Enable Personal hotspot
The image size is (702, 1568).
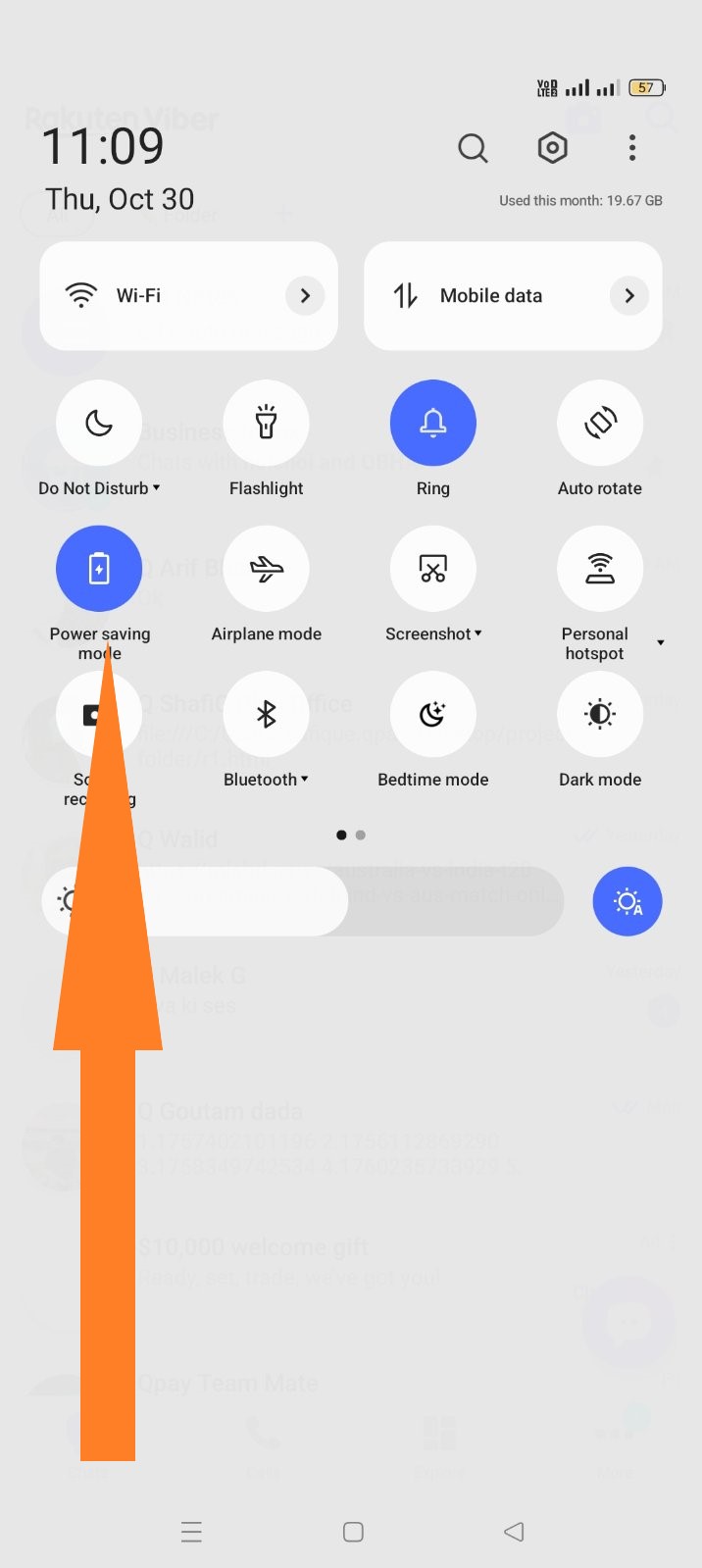click(x=600, y=569)
